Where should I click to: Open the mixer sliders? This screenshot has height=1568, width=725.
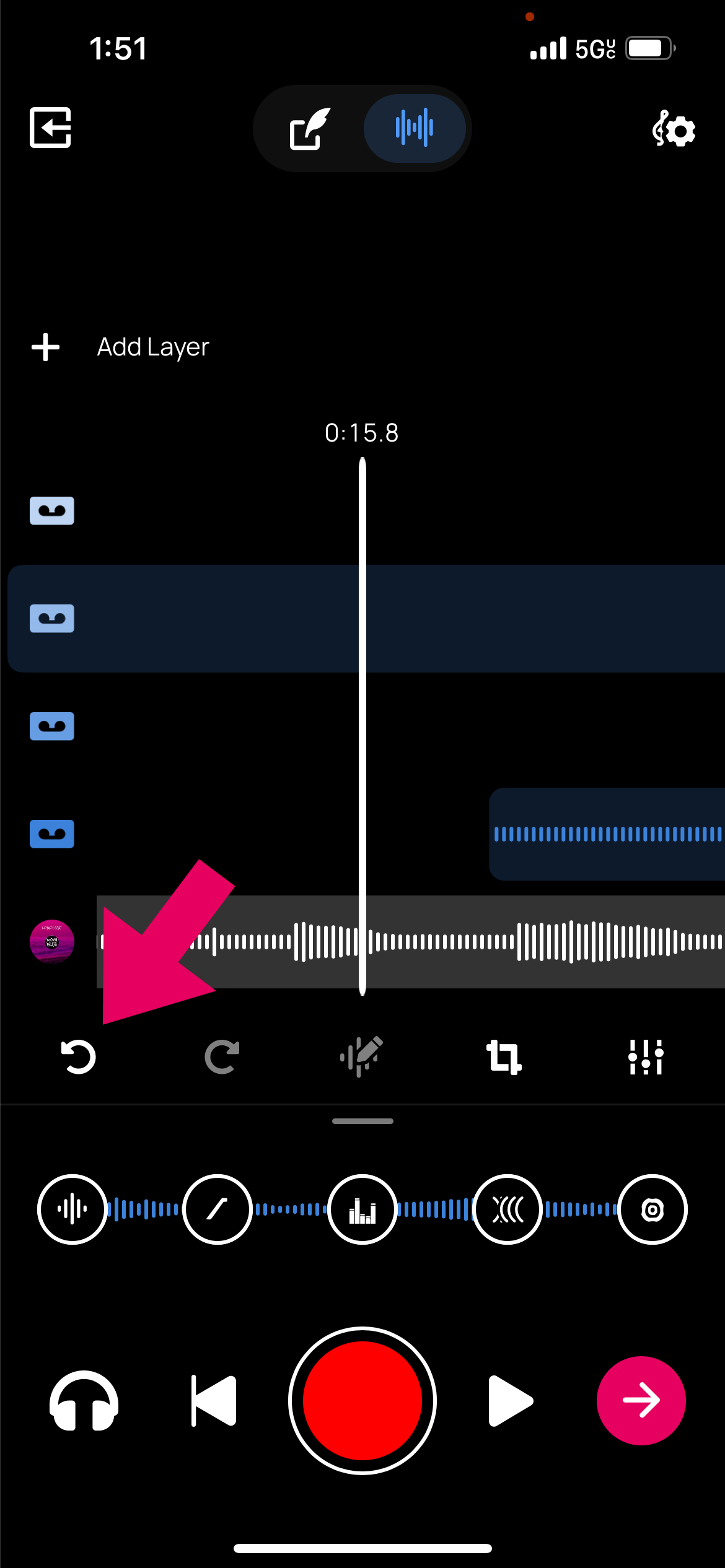[646, 1056]
